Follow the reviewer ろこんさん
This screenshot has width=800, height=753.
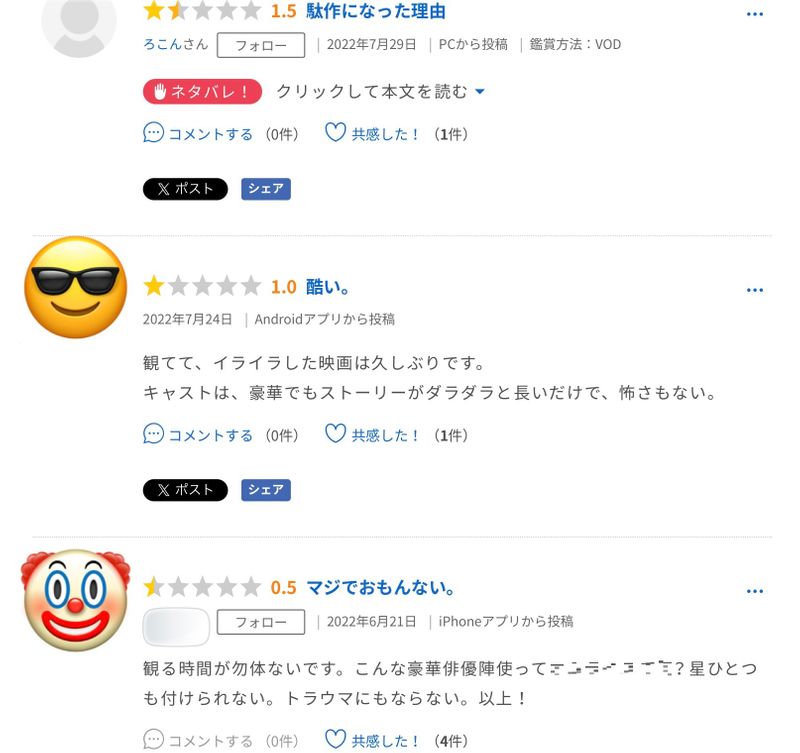(260, 45)
